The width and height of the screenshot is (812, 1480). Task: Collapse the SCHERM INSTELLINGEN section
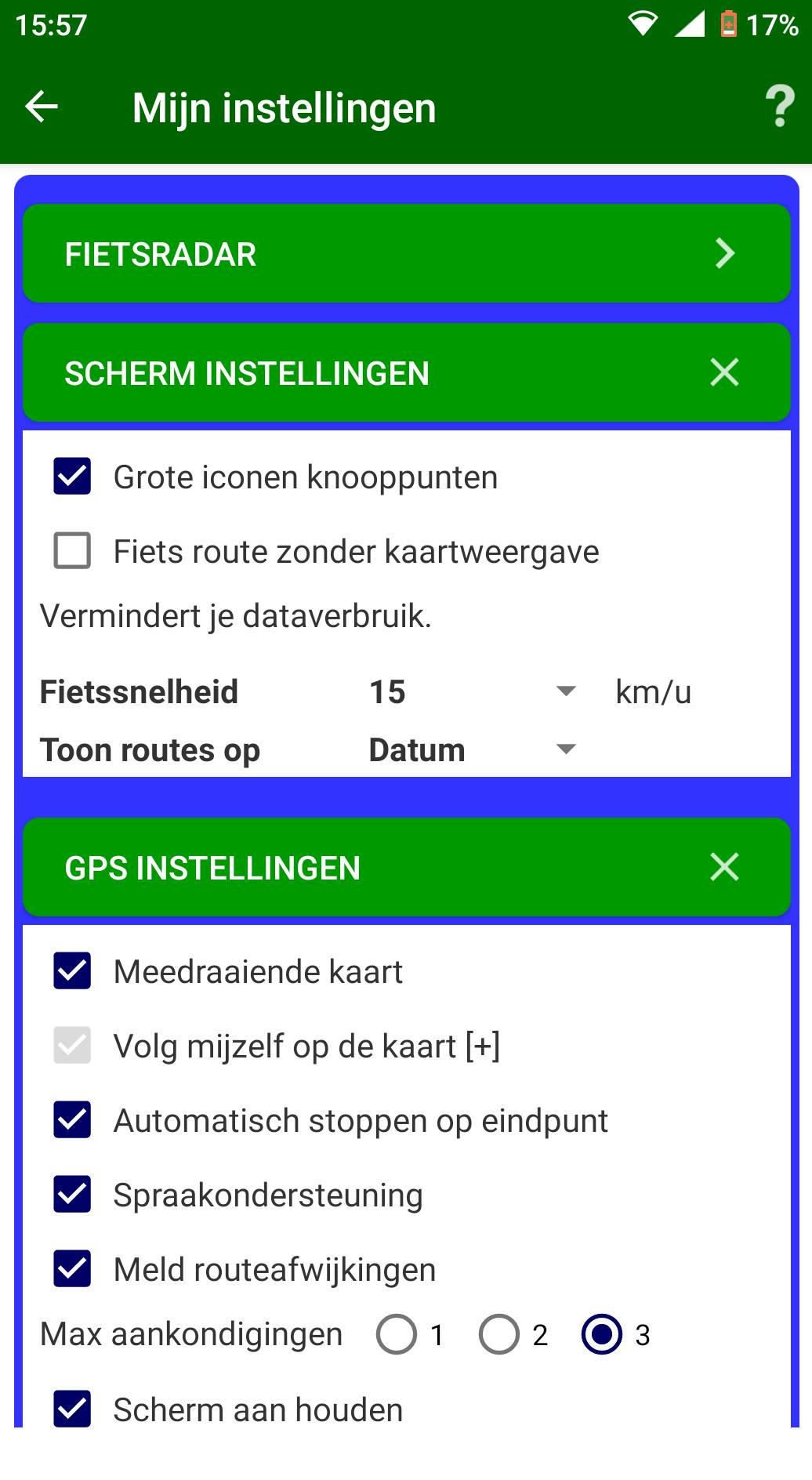pos(723,372)
